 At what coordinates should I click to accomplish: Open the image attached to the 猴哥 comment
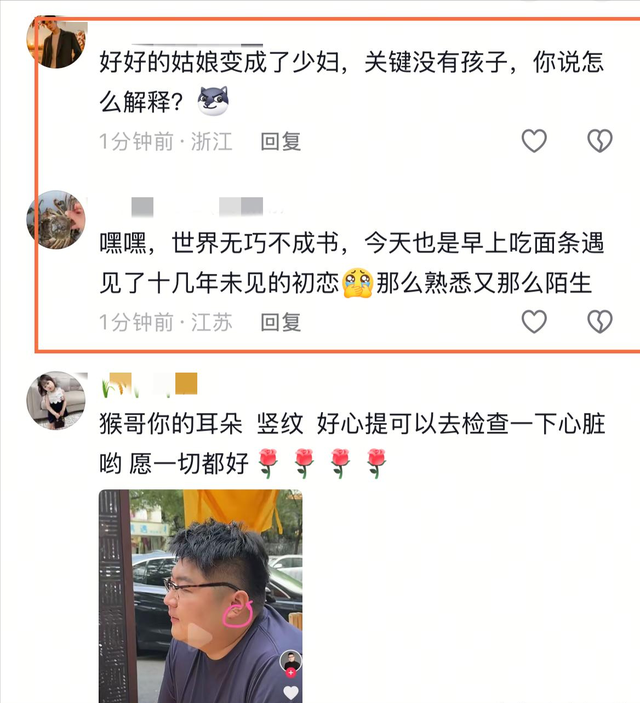(x=200, y=595)
